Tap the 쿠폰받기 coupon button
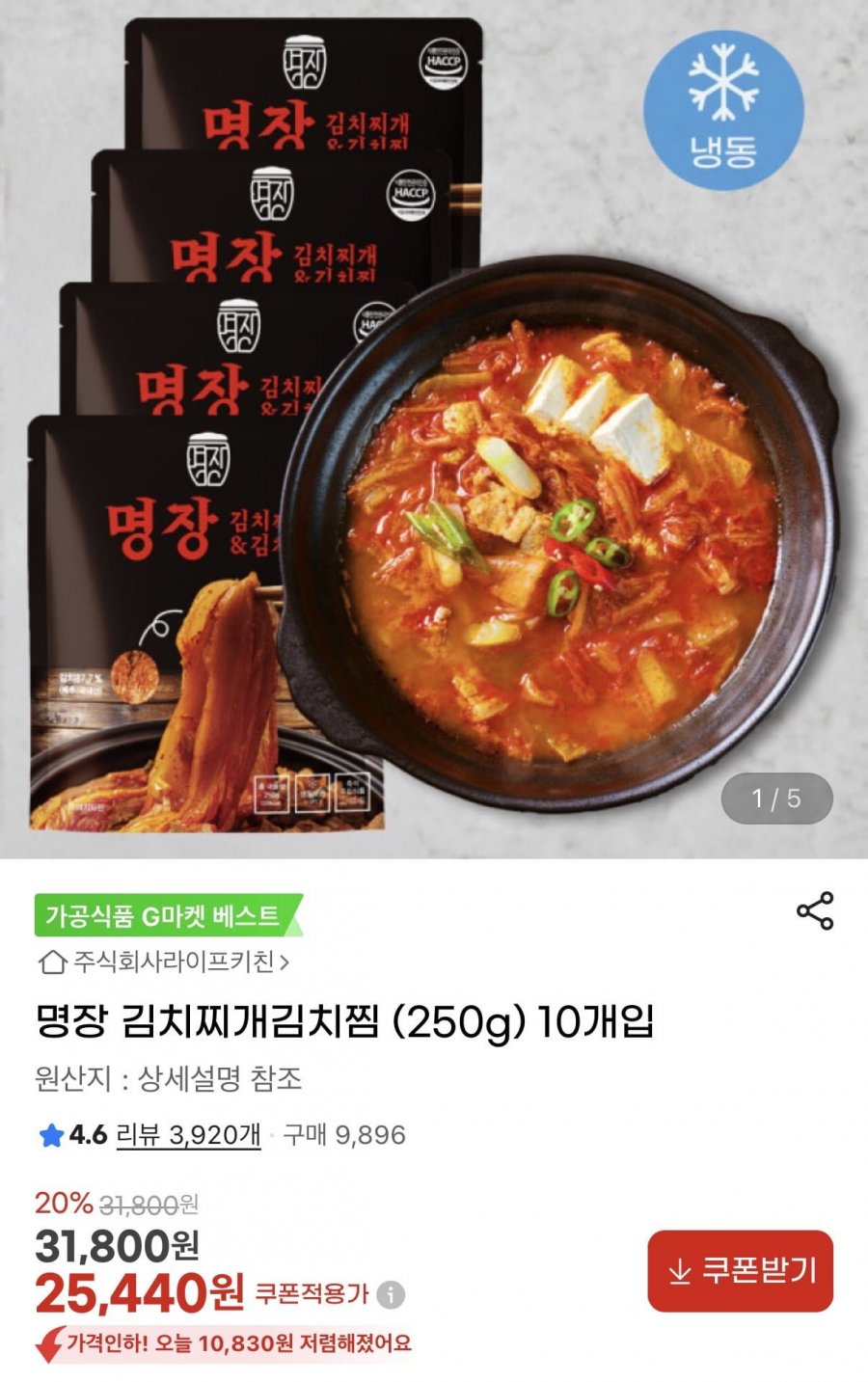Screen dimensions: 868x1382 click(740, 1270)
